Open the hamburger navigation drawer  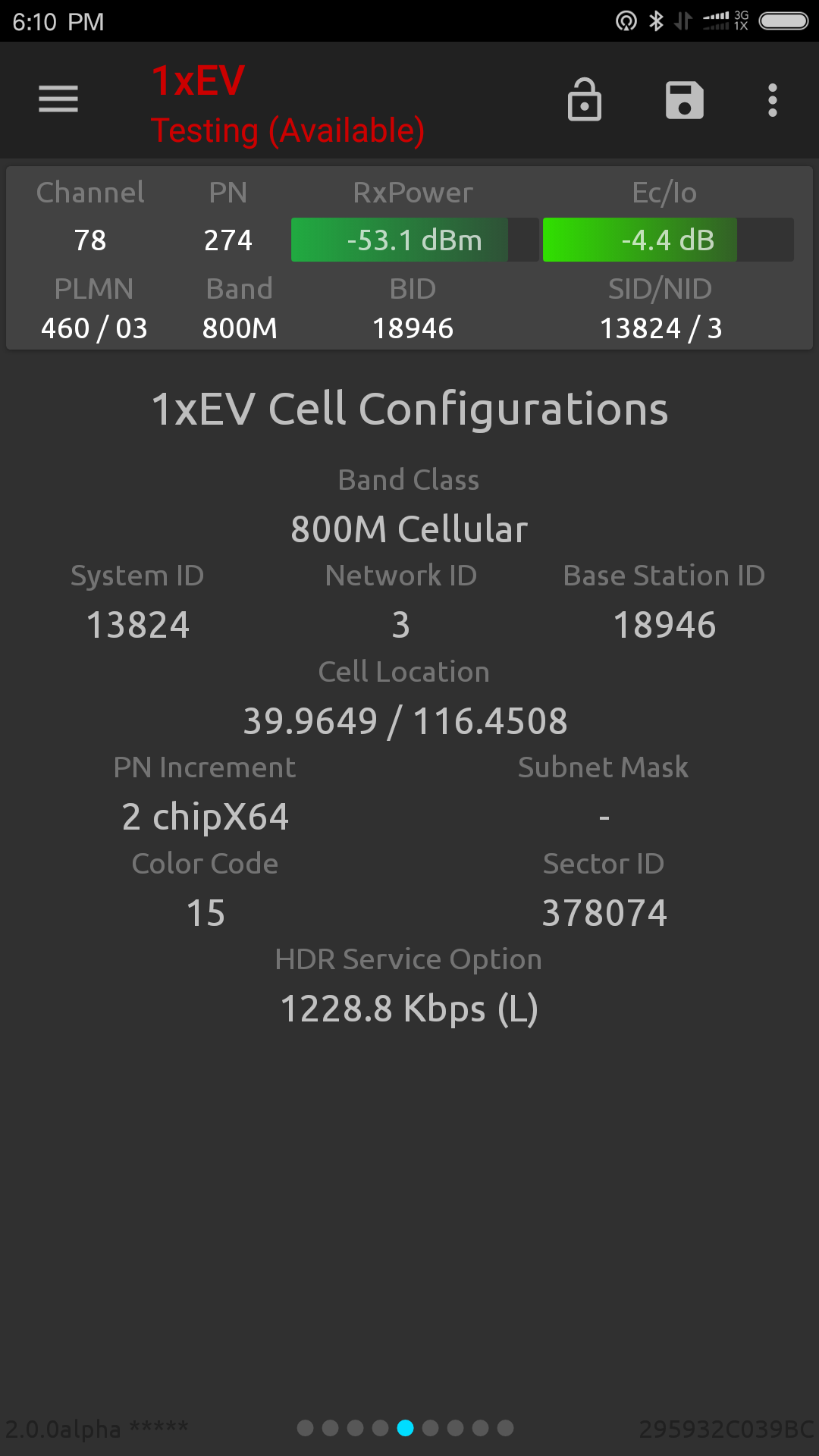(x=58, y=99)
